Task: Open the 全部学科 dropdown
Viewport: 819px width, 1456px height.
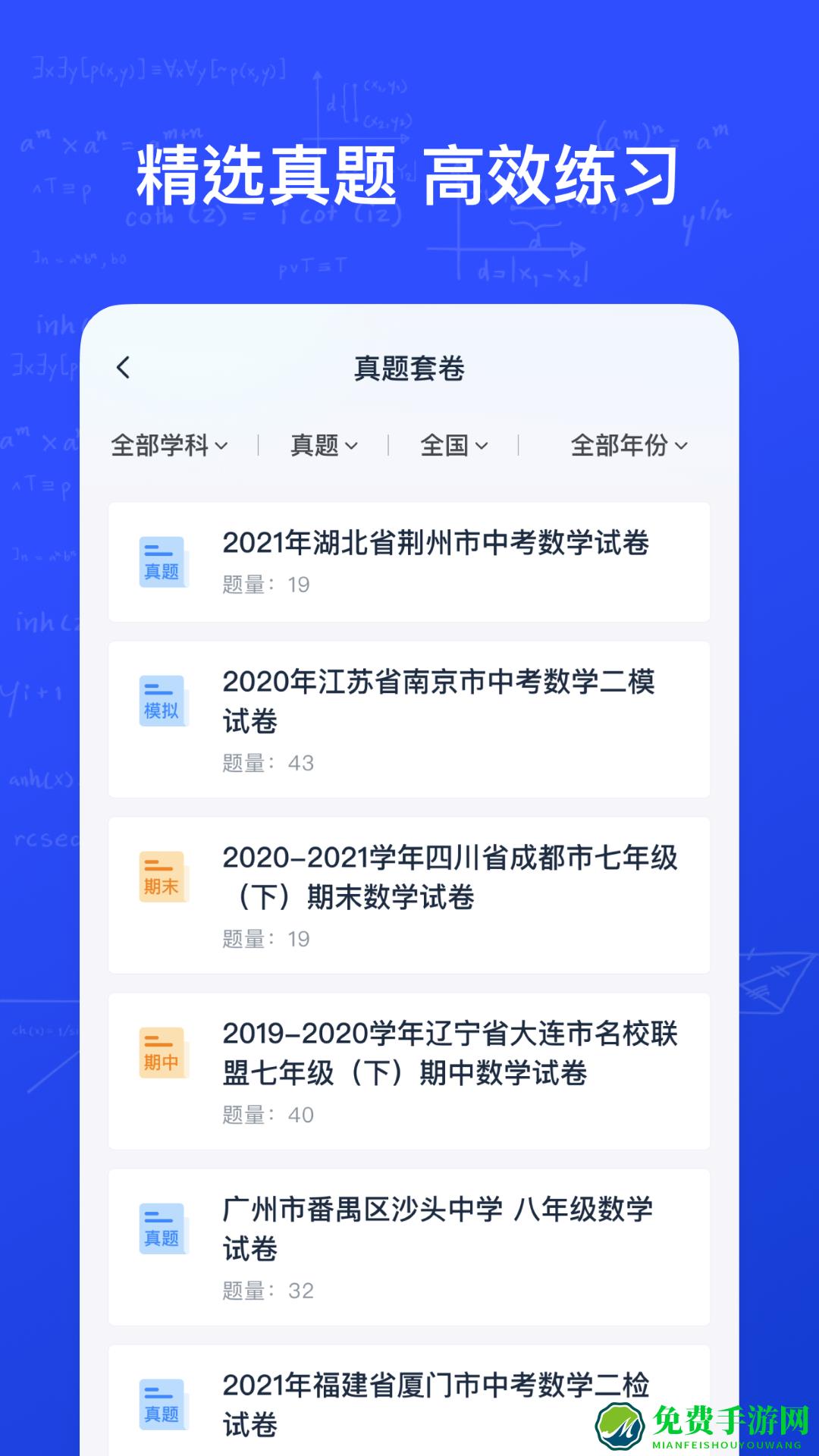Action: pyautogui.click(x=168, y=446)
